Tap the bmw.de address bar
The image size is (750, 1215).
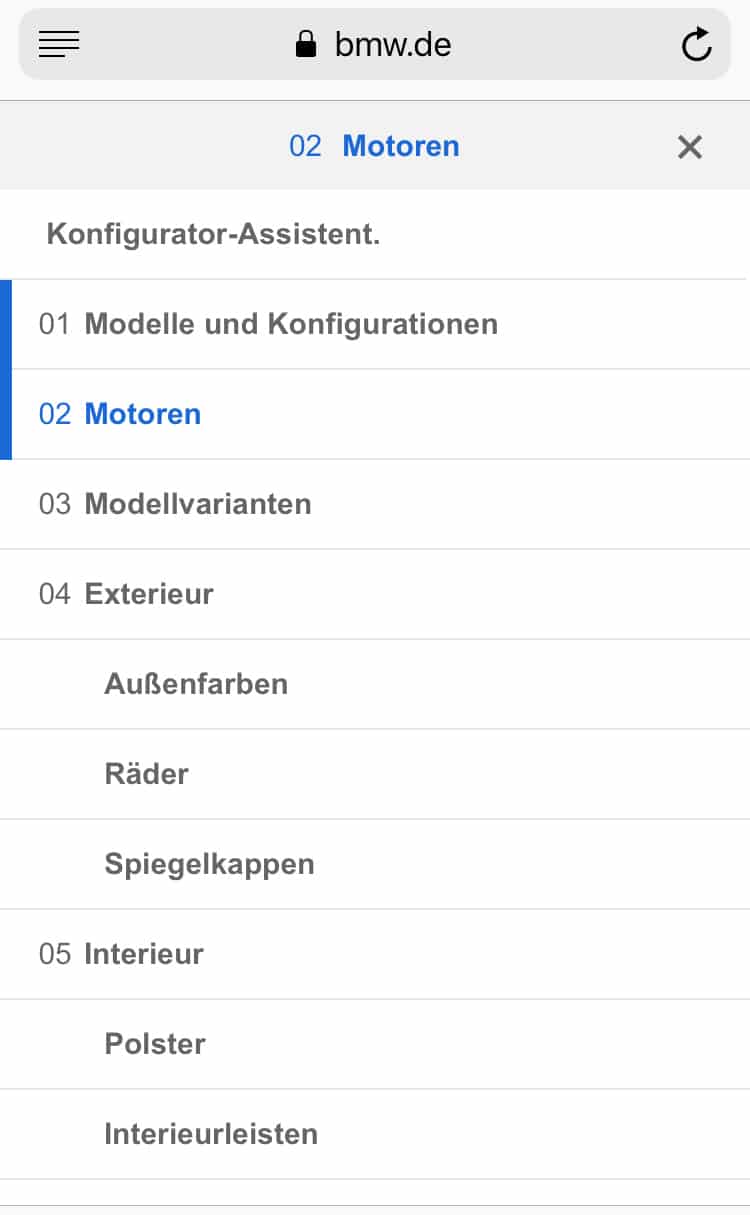pyautogui.click(x=375, y=44)
